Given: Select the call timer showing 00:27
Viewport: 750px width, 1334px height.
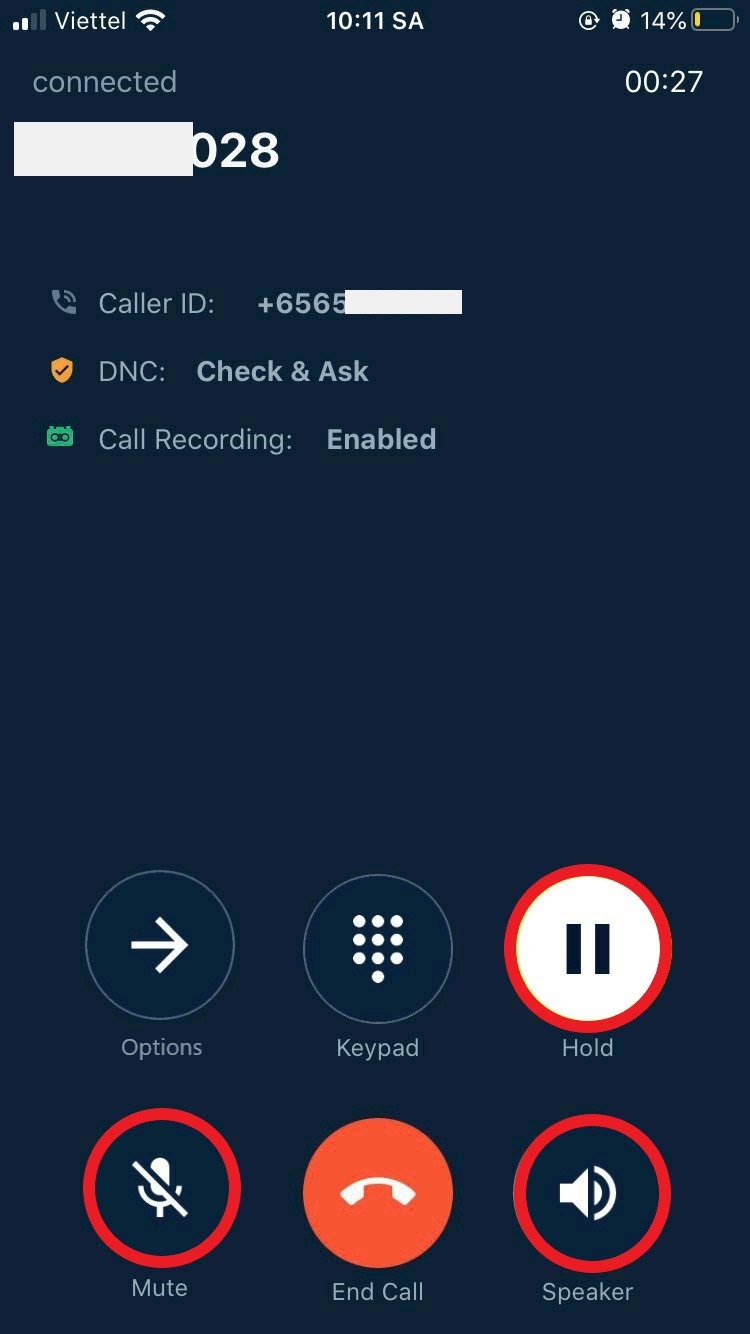Looking at the screenshot, I should [664, 82].
